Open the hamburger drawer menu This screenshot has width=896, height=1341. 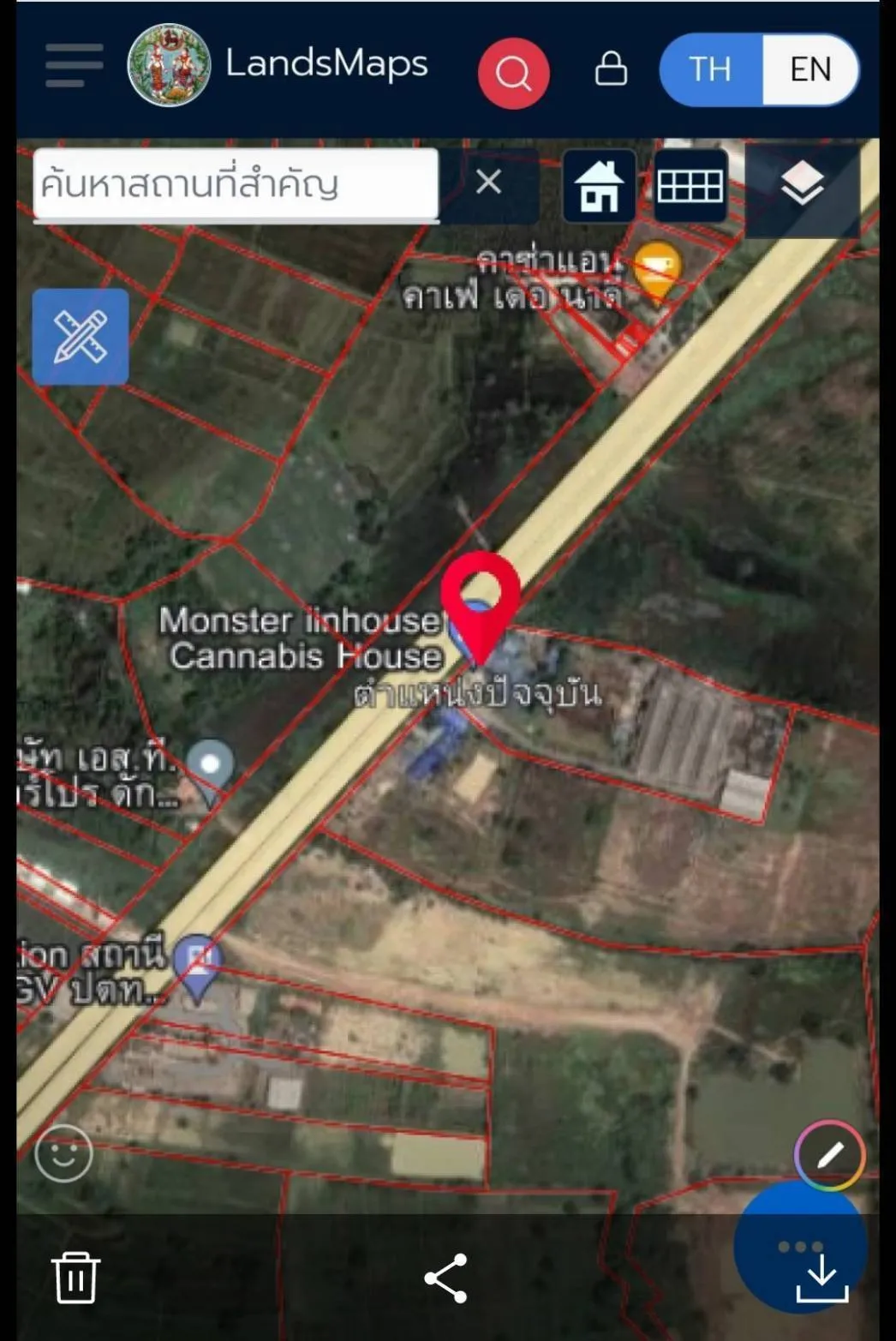(x=74, y=65)
